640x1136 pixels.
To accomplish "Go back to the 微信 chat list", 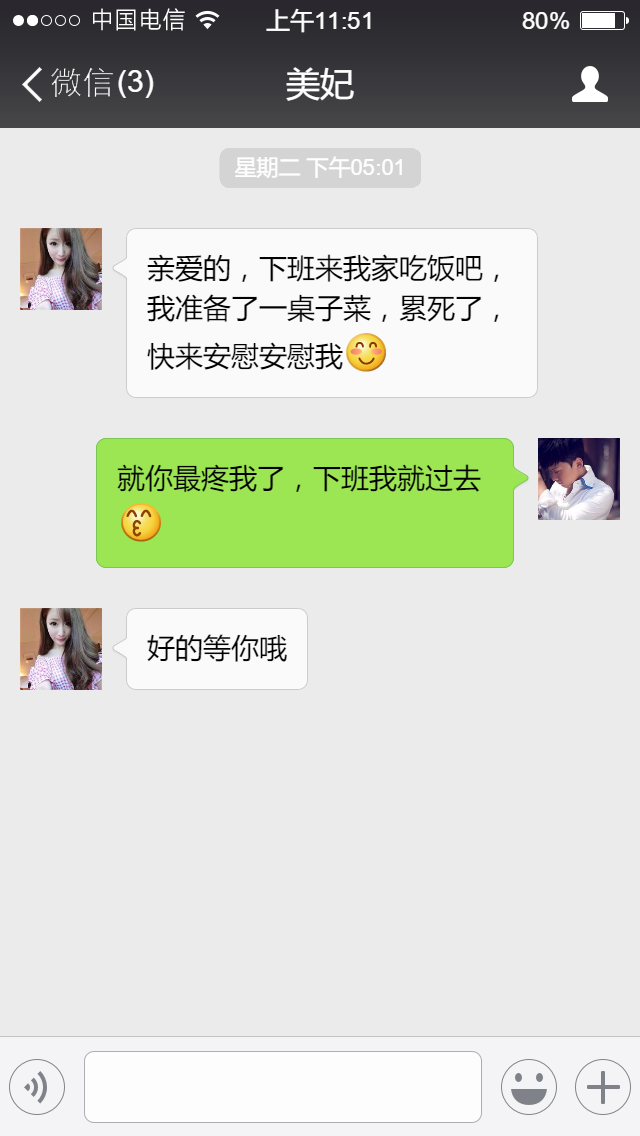I will 86,84.
